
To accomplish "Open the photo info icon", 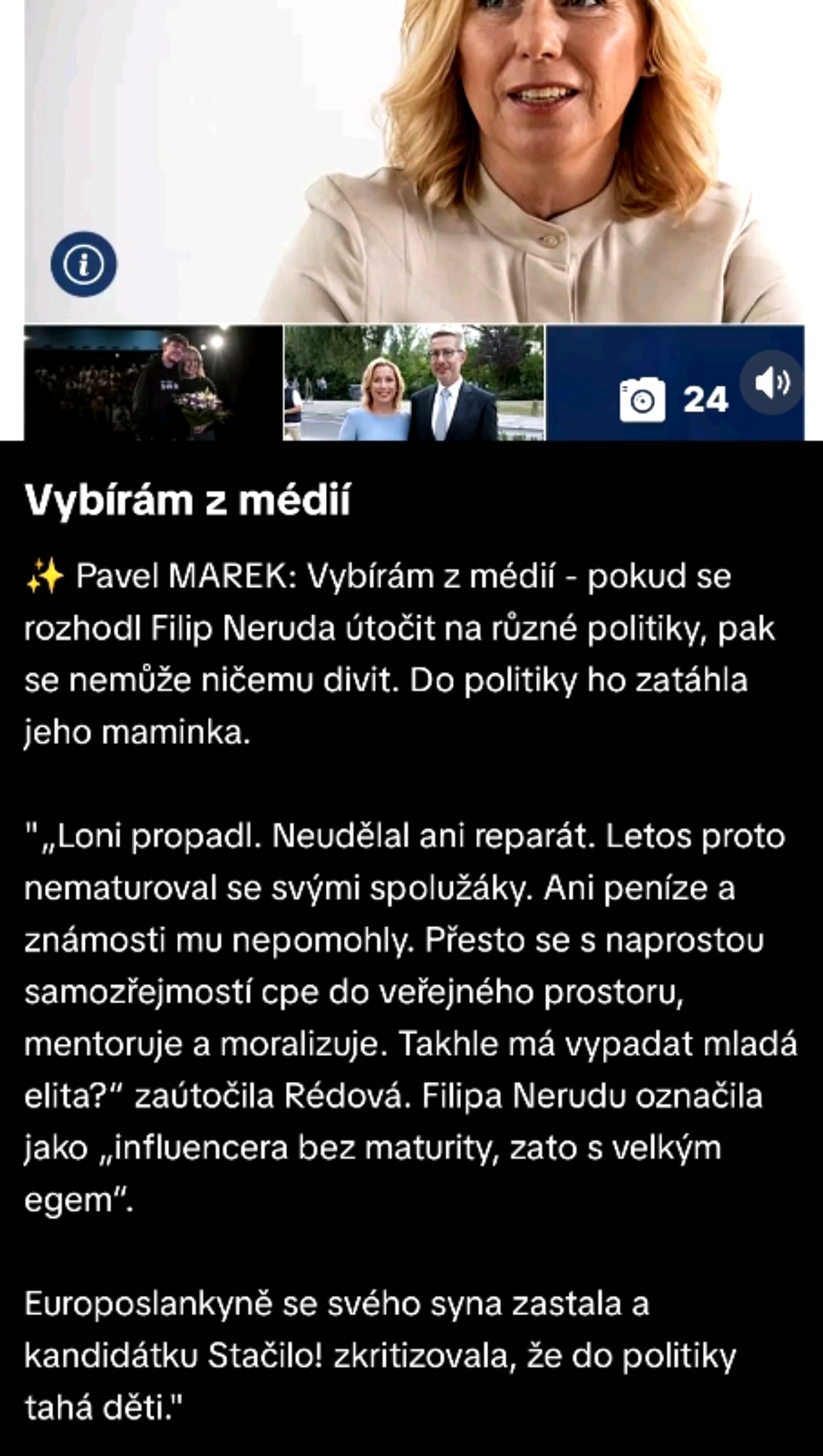I will pyautogui.click(x=84, y=264).
